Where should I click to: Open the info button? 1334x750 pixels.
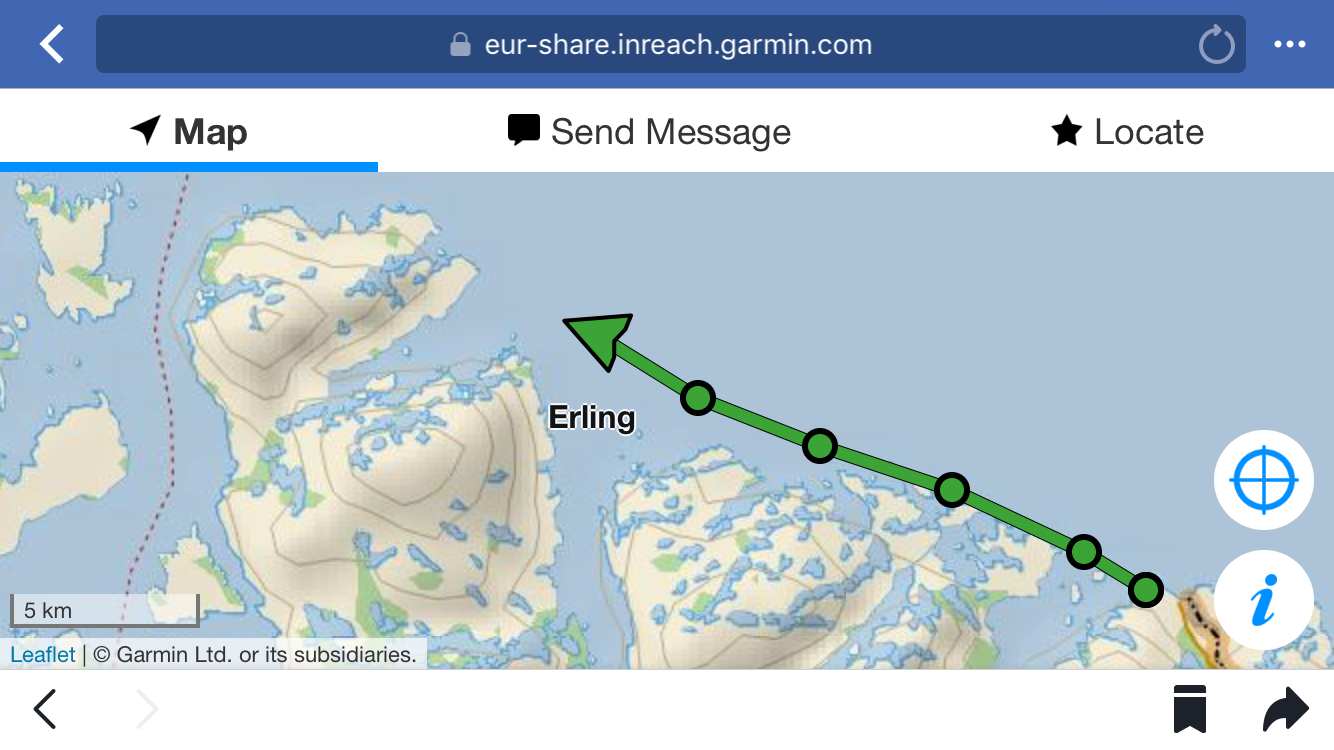click(1263, 601)
